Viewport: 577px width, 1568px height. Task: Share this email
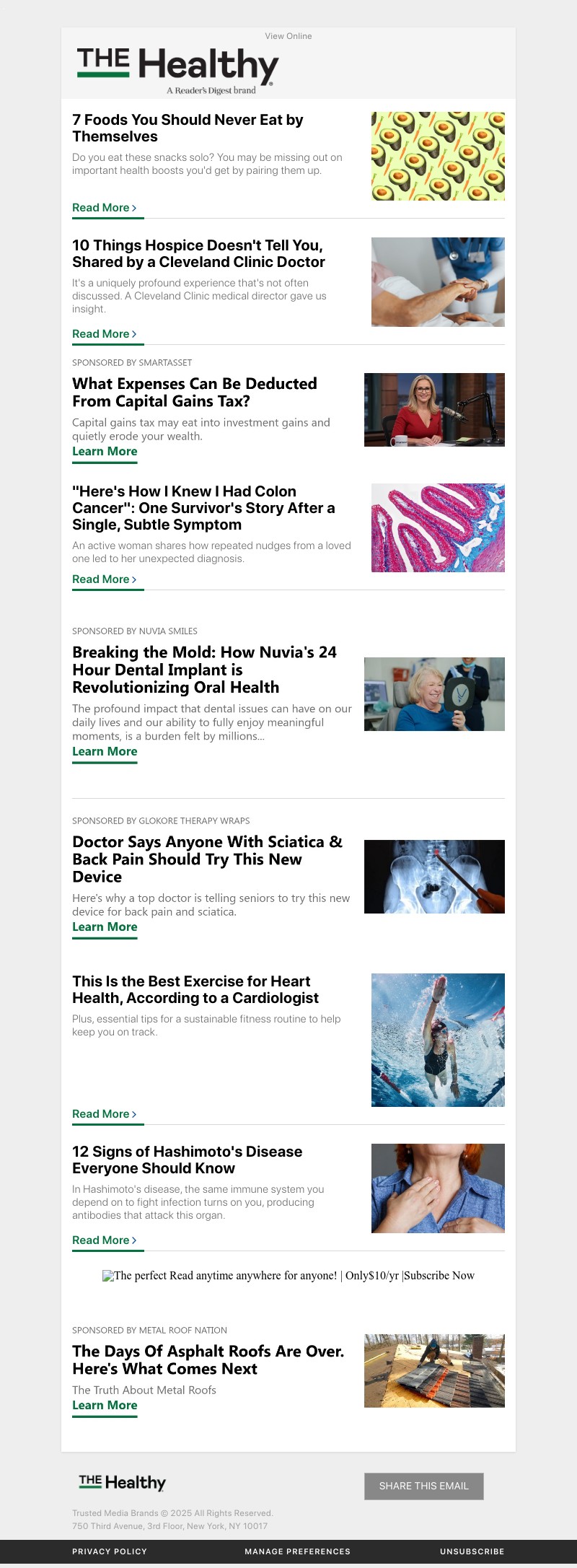pos(423,1486)
